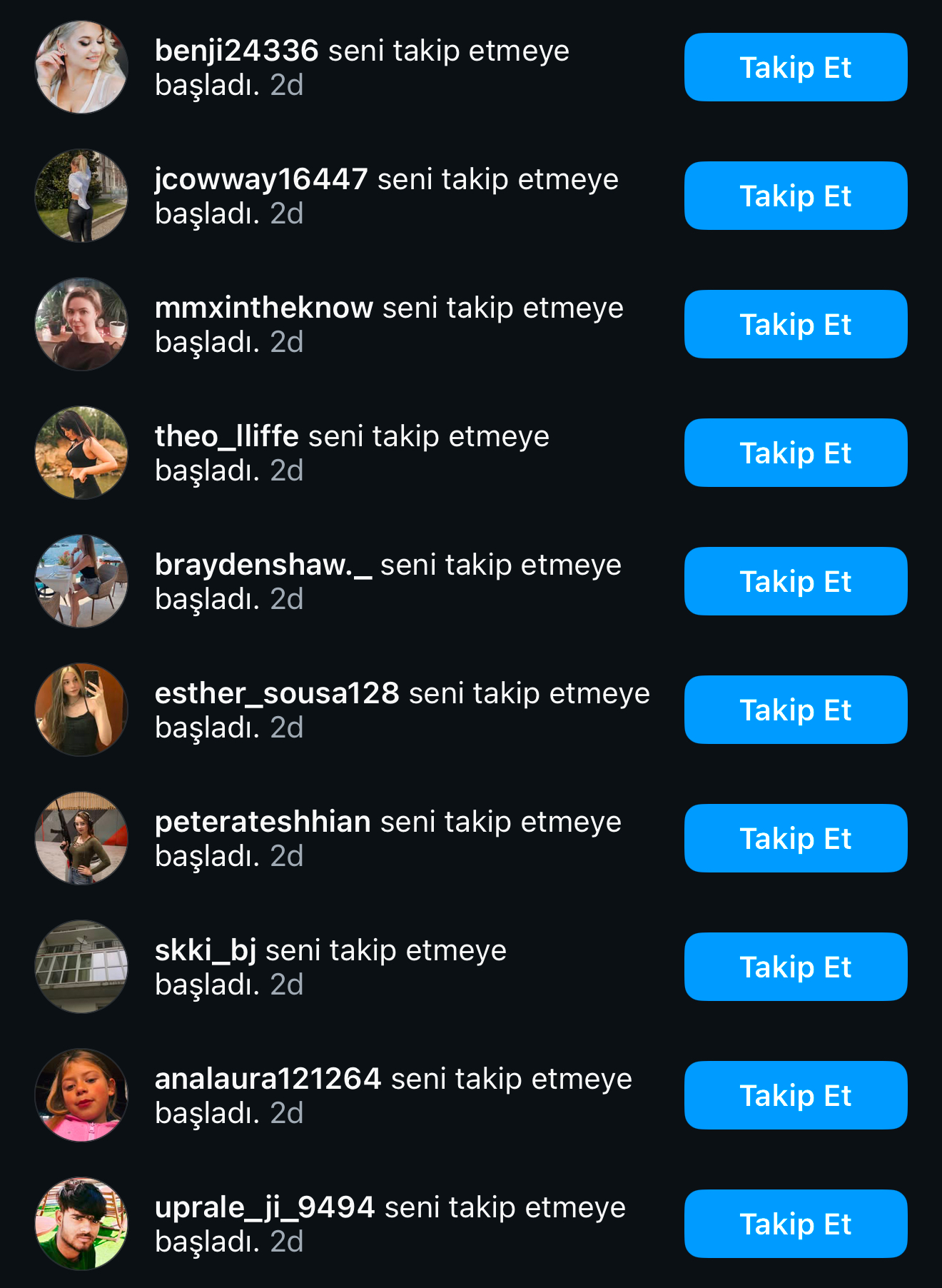View uprale_ji_9494's profile avatar
Screen dimensions: 942x1288
pos(81,1224)
